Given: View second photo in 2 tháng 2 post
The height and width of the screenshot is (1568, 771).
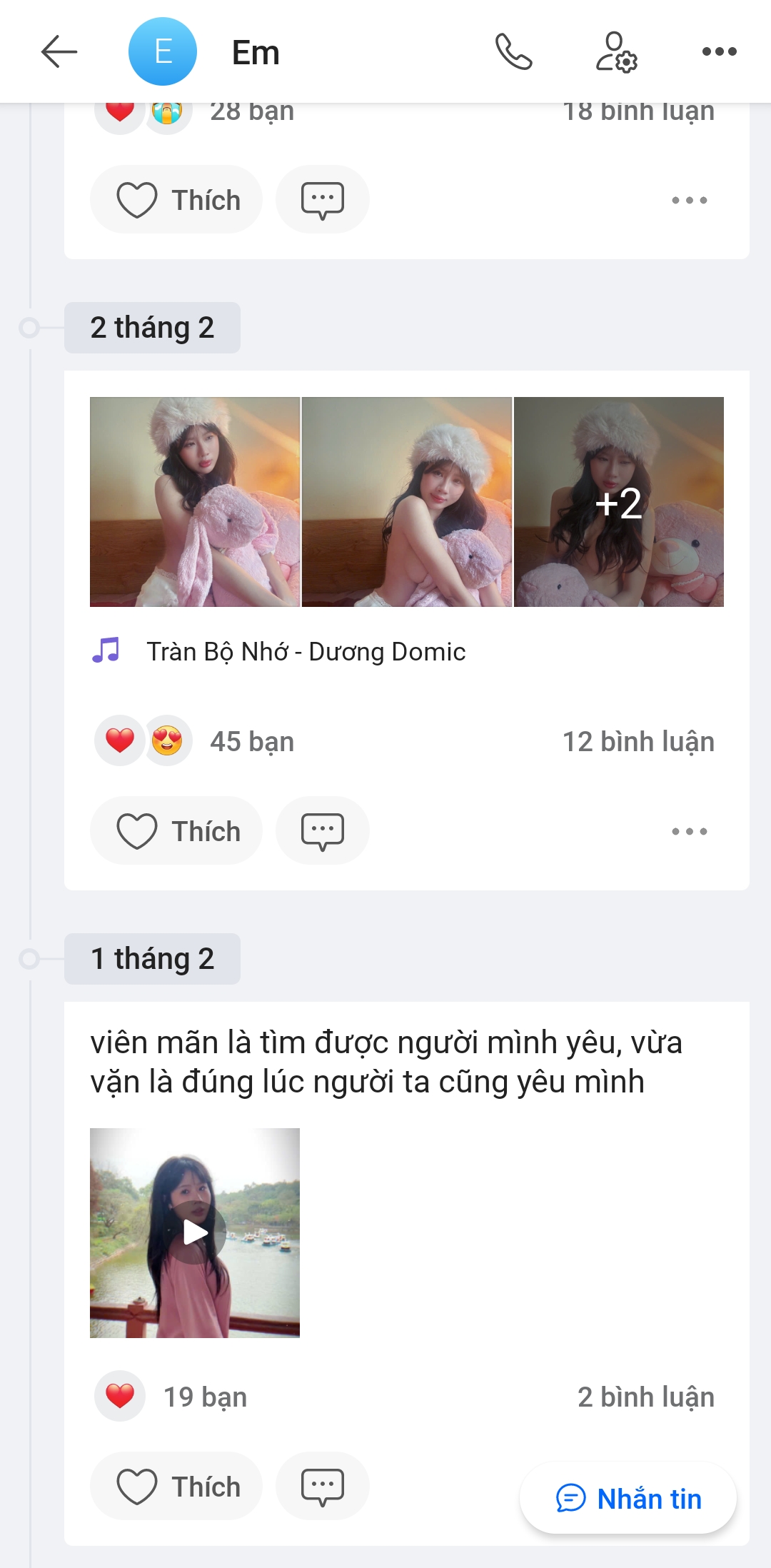Looking at the screenshot, I should tap(407, 502).
